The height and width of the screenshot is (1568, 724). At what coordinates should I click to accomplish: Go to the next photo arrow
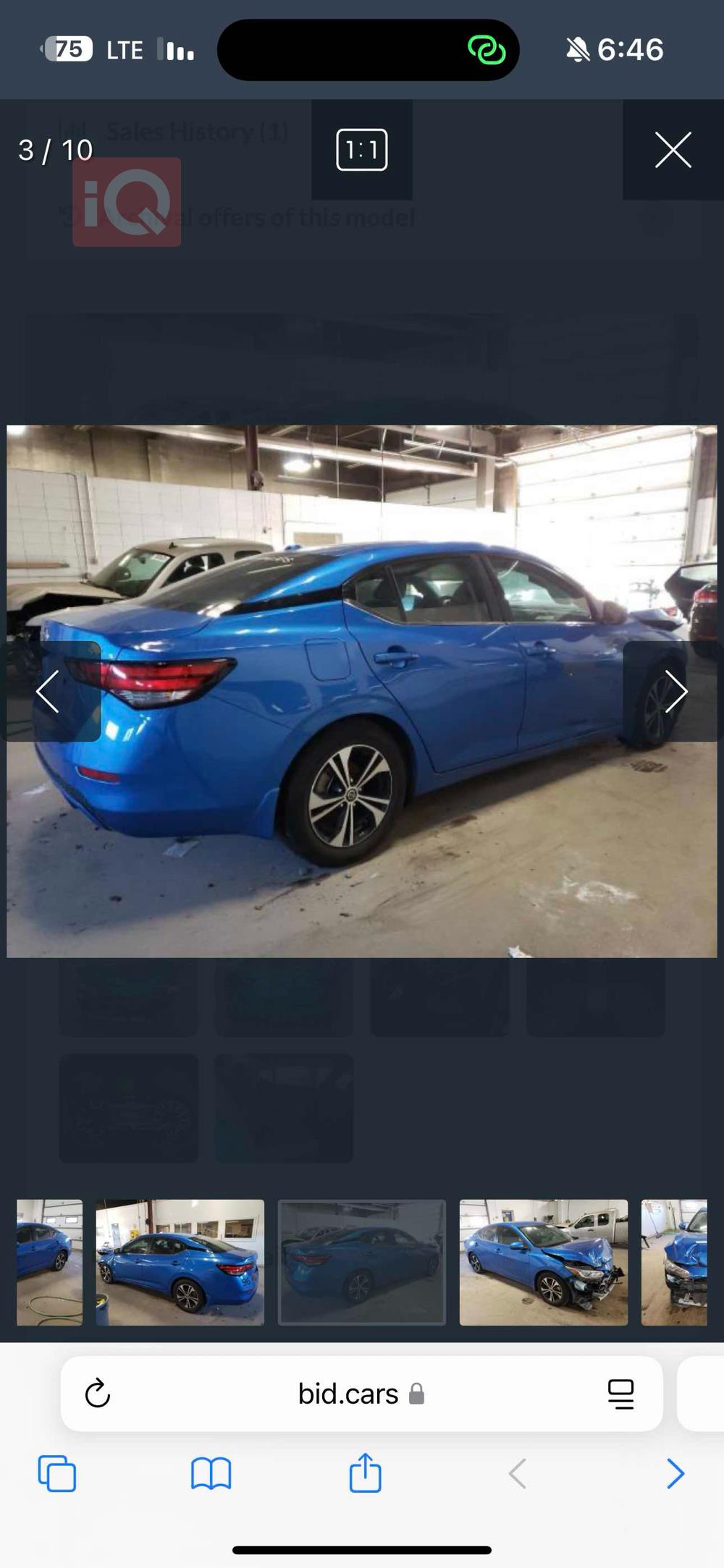(x=675, y=692)
